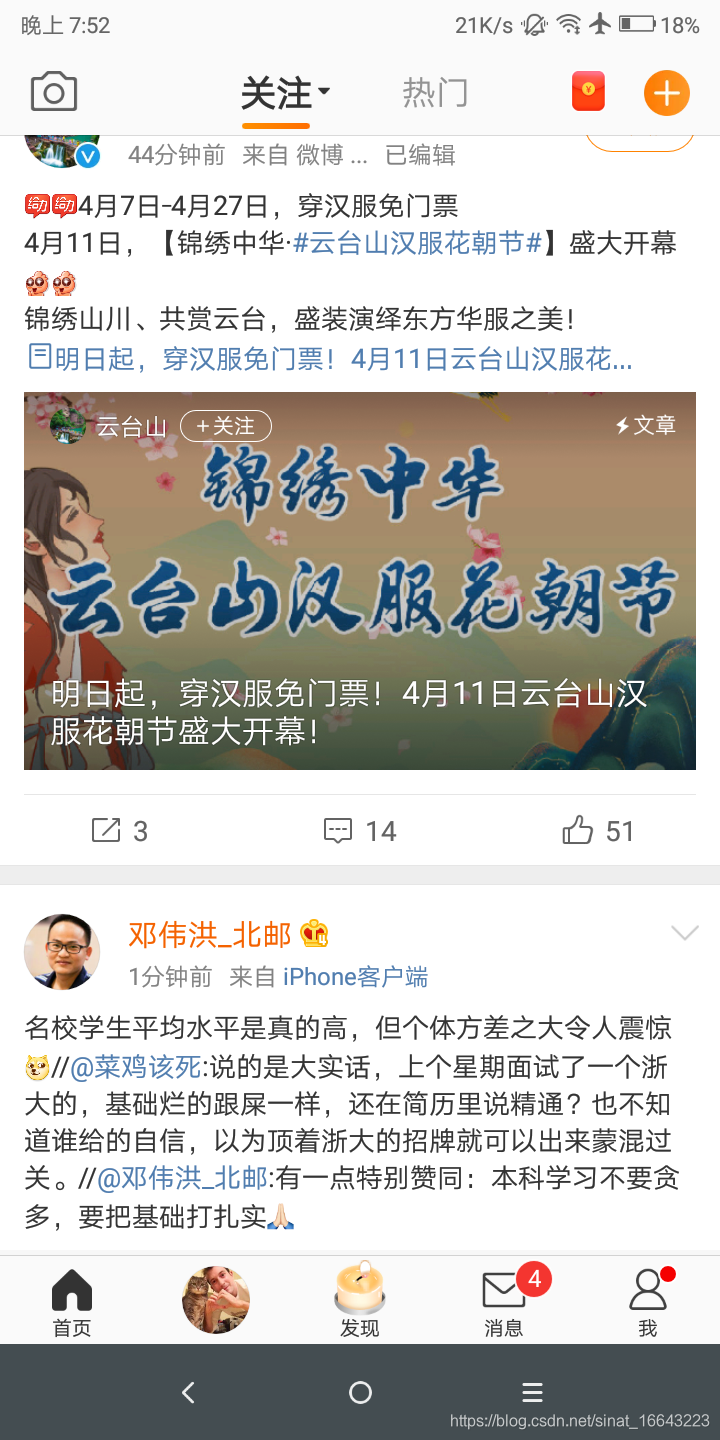Tap the orange plus compose button
720x1440 pixels.
[x=666, y=93]
